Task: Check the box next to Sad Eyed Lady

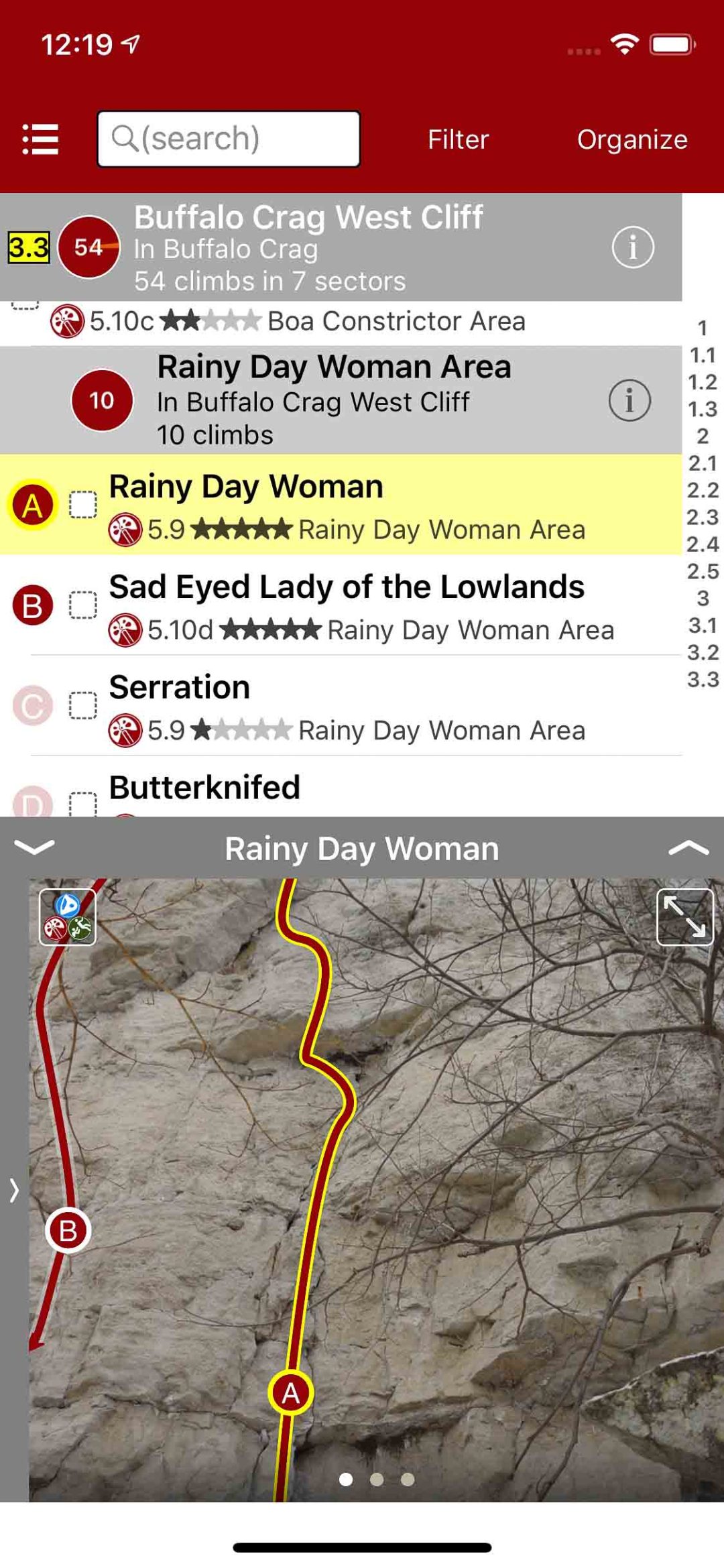Action: pos(83,605)
